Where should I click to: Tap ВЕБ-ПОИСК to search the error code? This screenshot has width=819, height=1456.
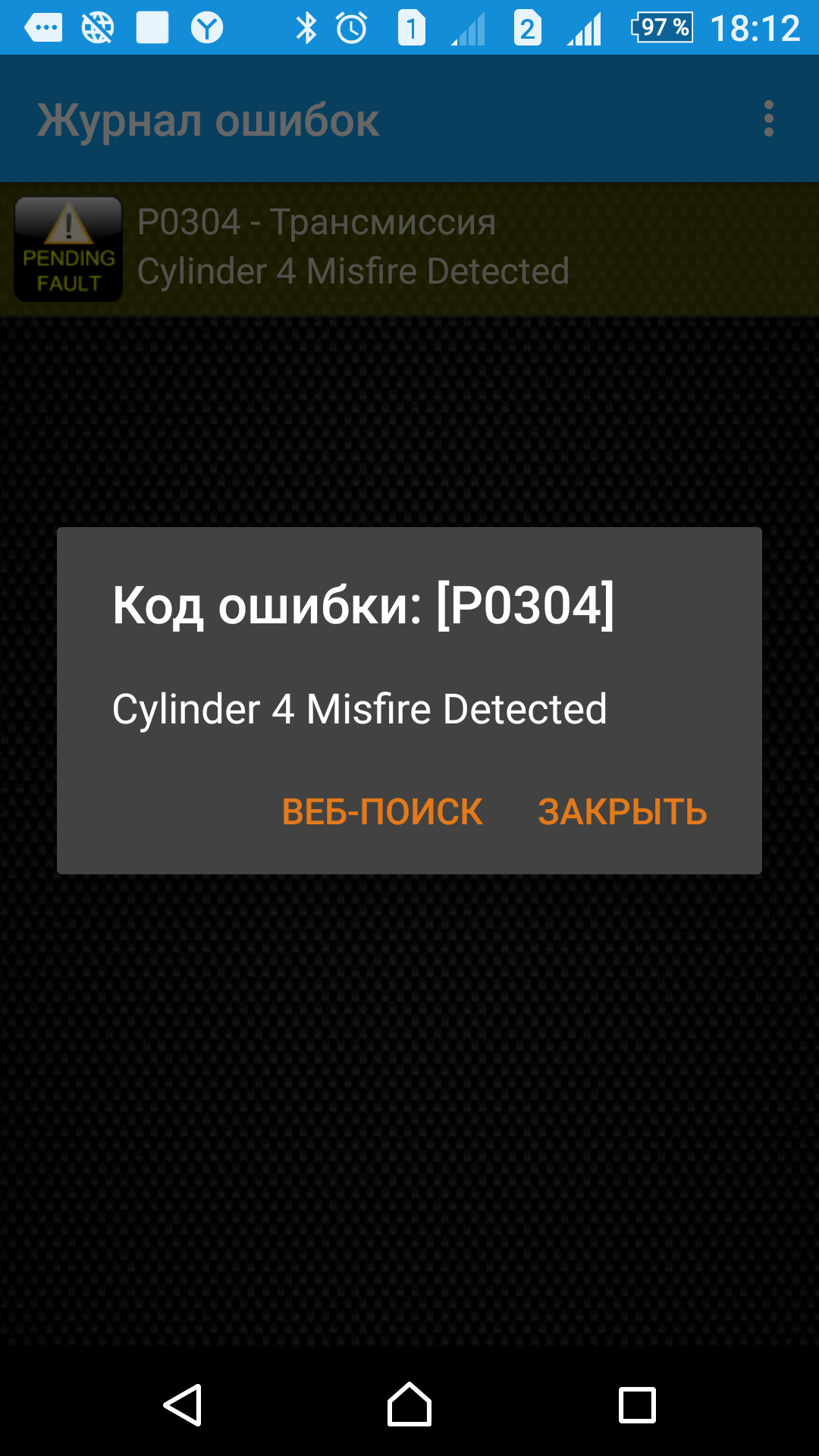point(382,811)
